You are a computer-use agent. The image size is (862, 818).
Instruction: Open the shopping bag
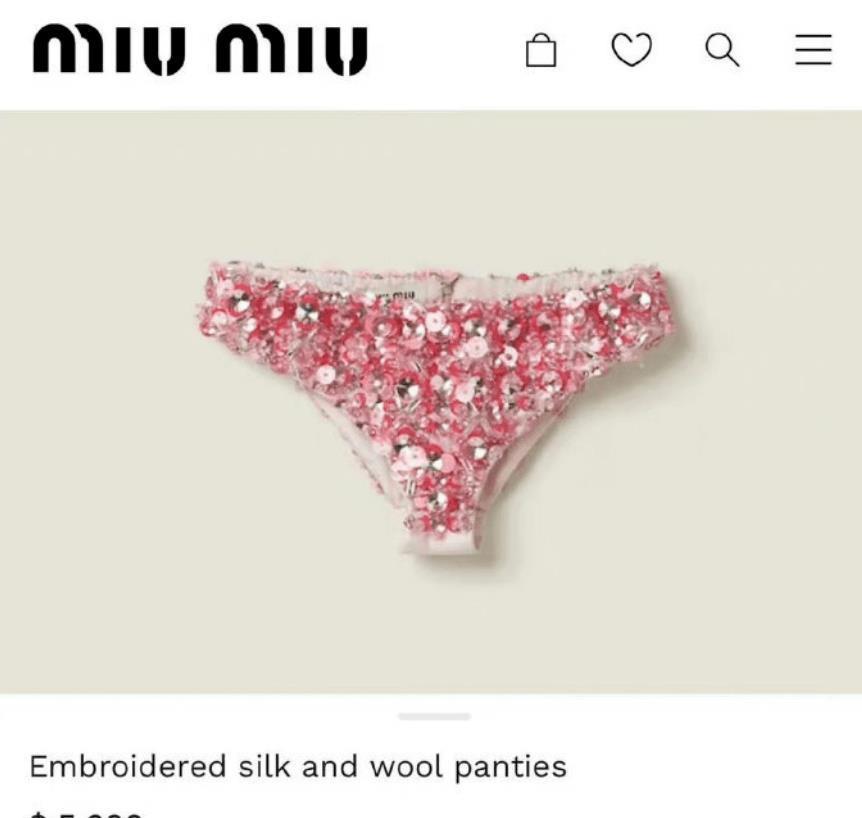tap(540, 50)
